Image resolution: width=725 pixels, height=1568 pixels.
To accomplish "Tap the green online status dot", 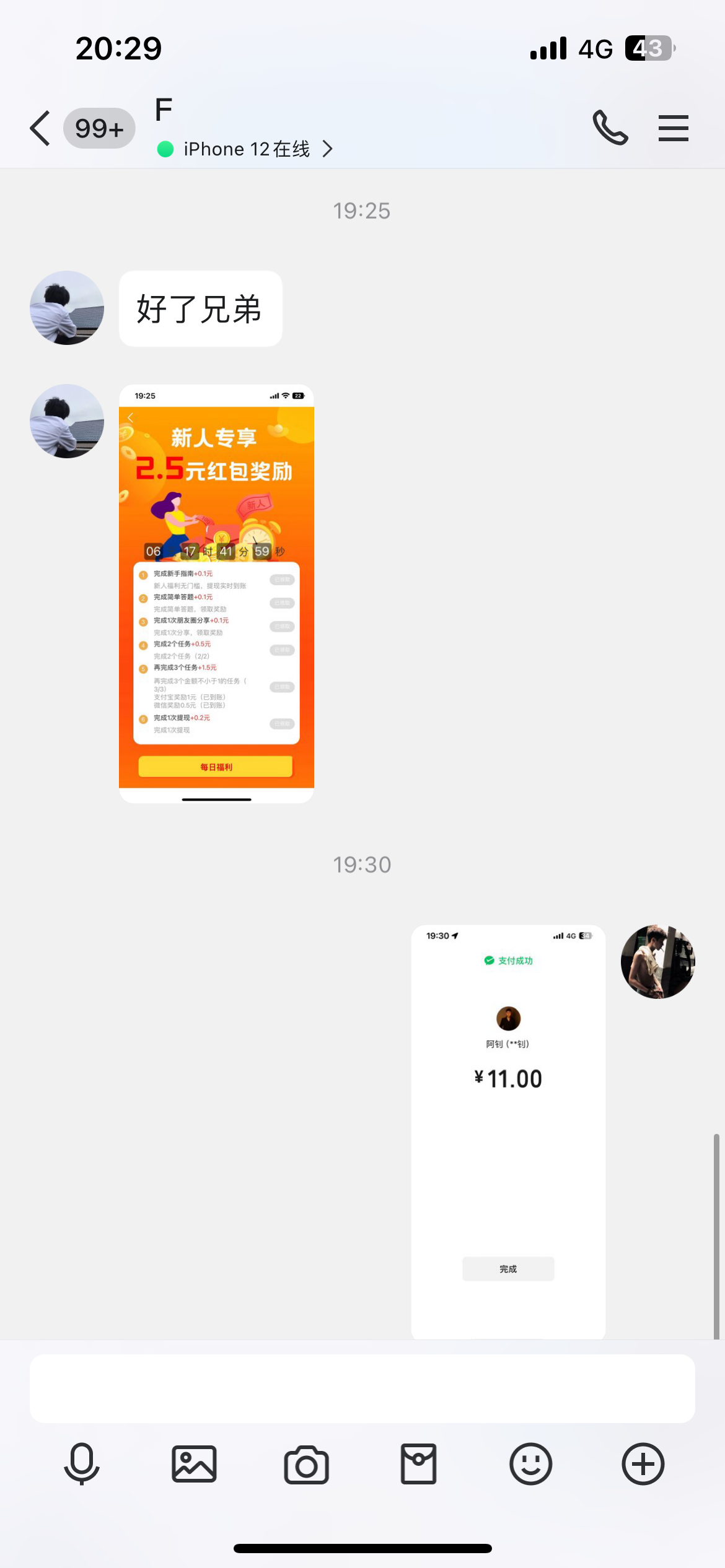I will coord(165,149).
